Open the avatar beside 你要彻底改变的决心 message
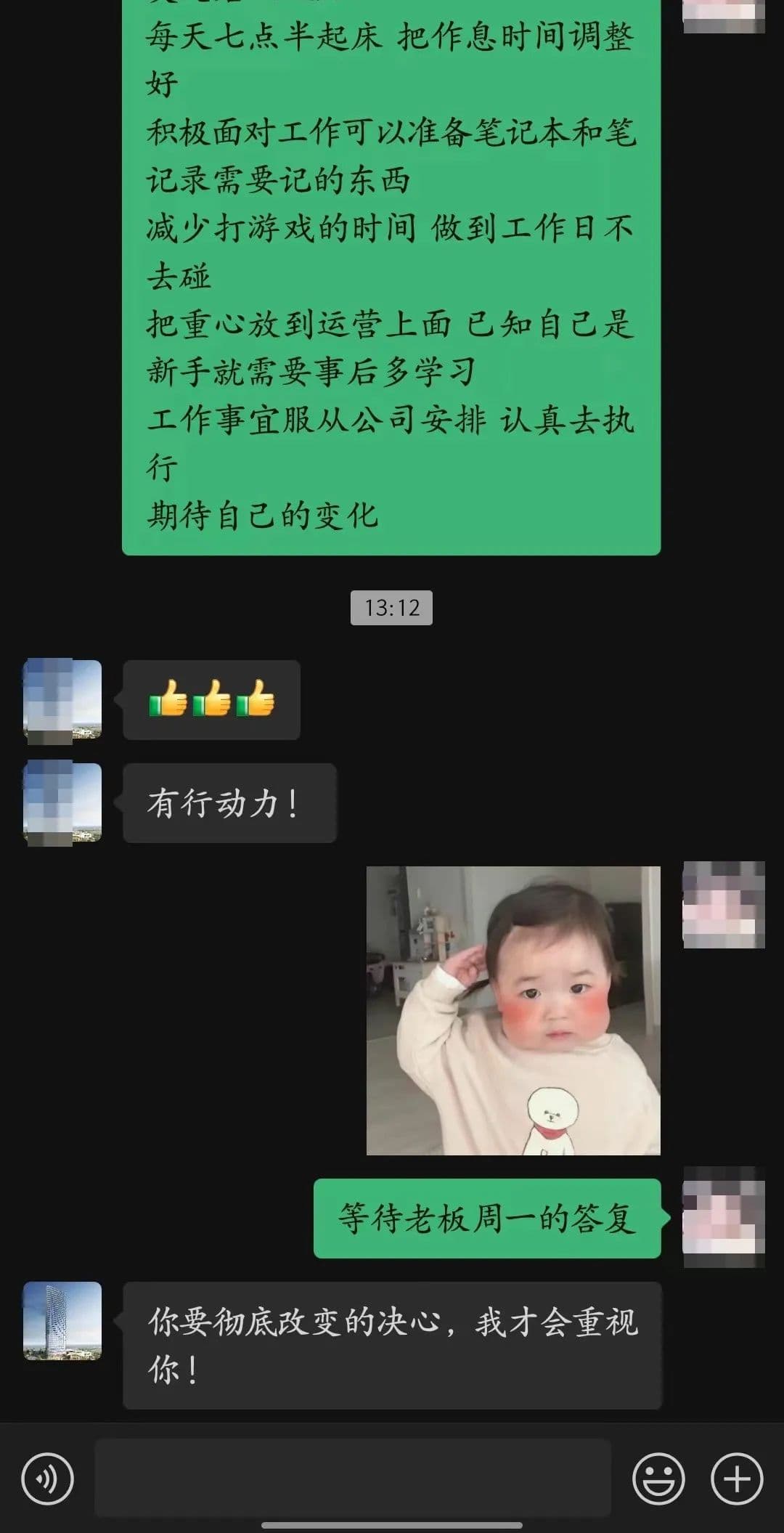The width and height of the screenshot is (784, 1533). pyautogui.click(x=62, y=1321)
